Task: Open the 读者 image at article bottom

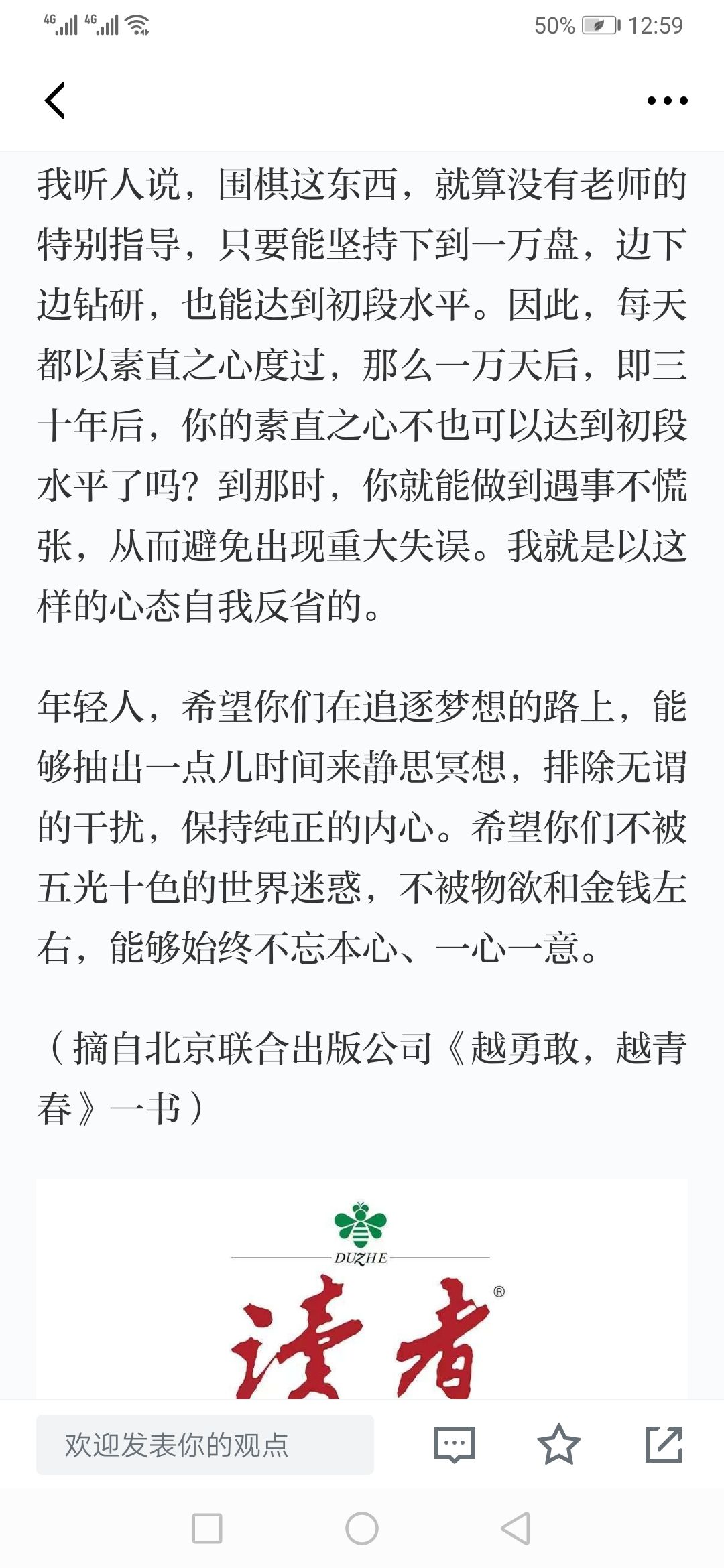Action: point(362,1289)
